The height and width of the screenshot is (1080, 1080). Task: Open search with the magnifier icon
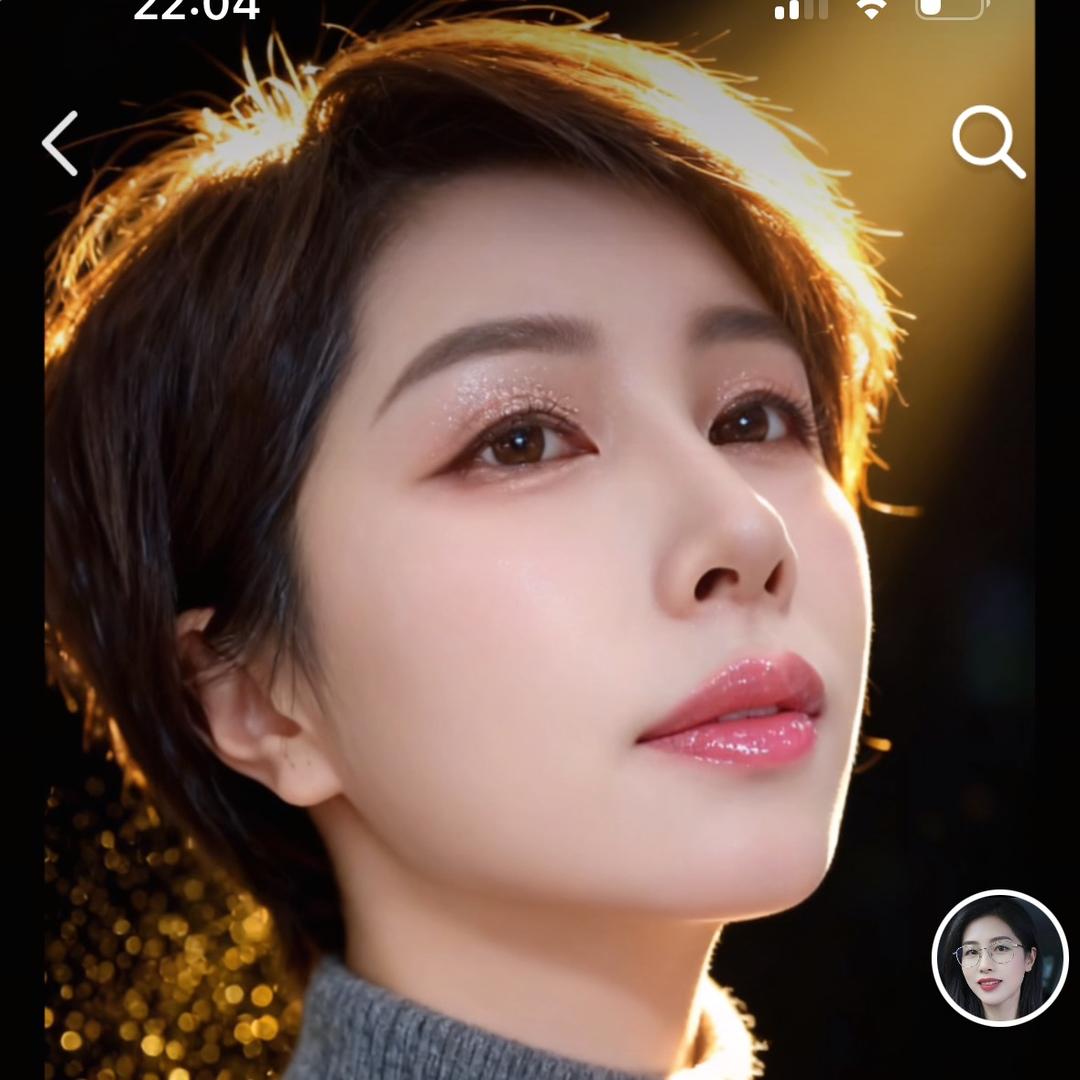(986, 142)
